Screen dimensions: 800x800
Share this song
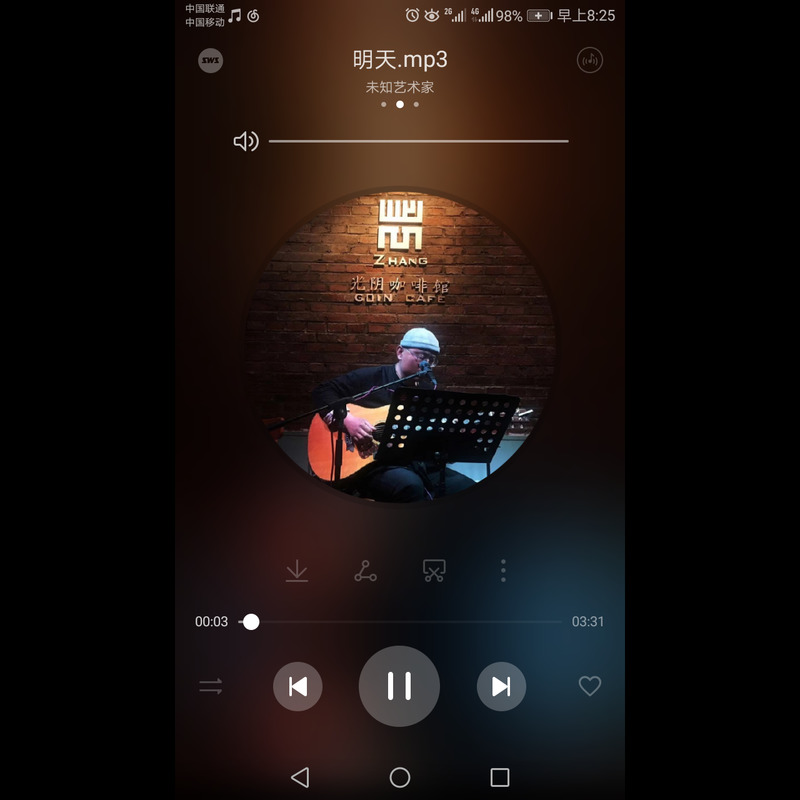click(x=365, y=571)
